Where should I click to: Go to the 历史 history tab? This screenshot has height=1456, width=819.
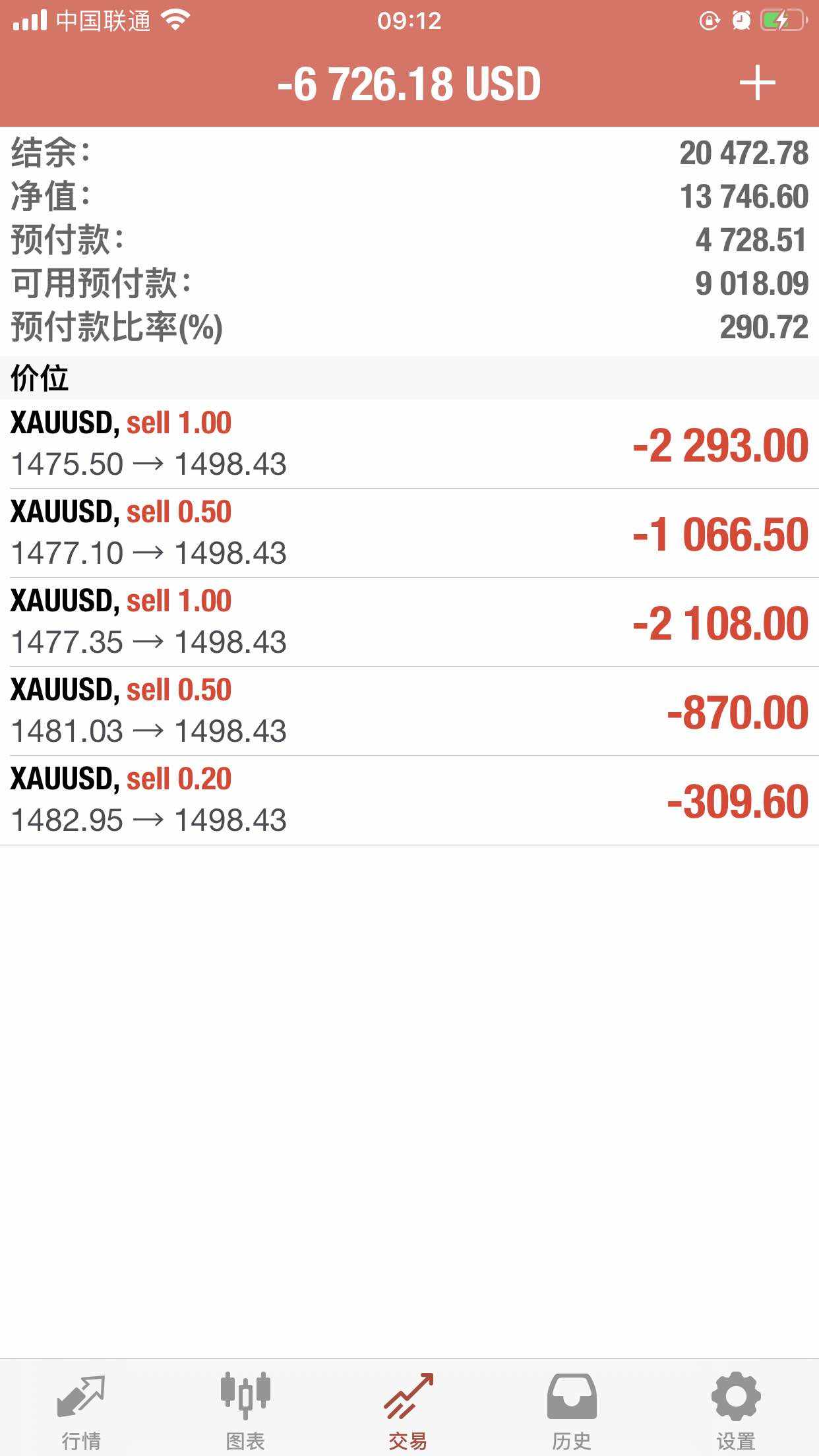click(x=572, y=1403)
